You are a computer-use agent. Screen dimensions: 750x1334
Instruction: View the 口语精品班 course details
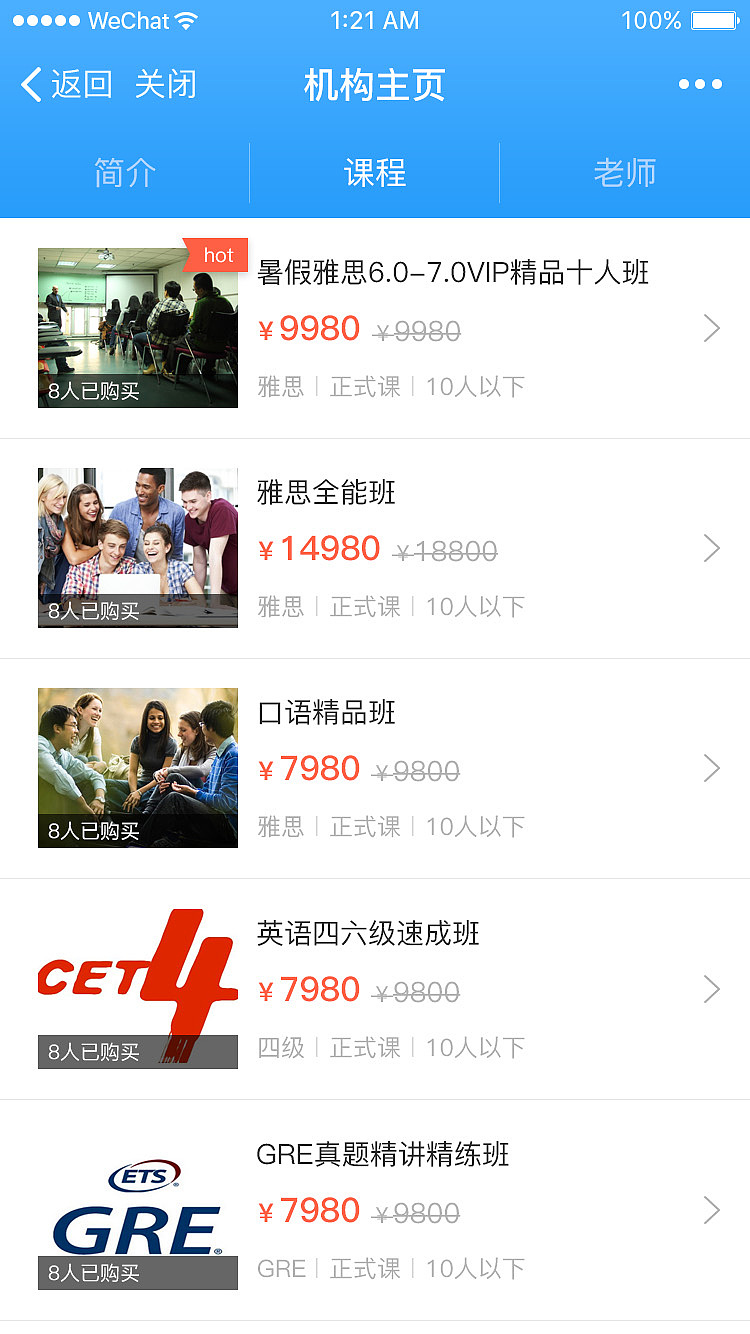click(x=375, y=768)
